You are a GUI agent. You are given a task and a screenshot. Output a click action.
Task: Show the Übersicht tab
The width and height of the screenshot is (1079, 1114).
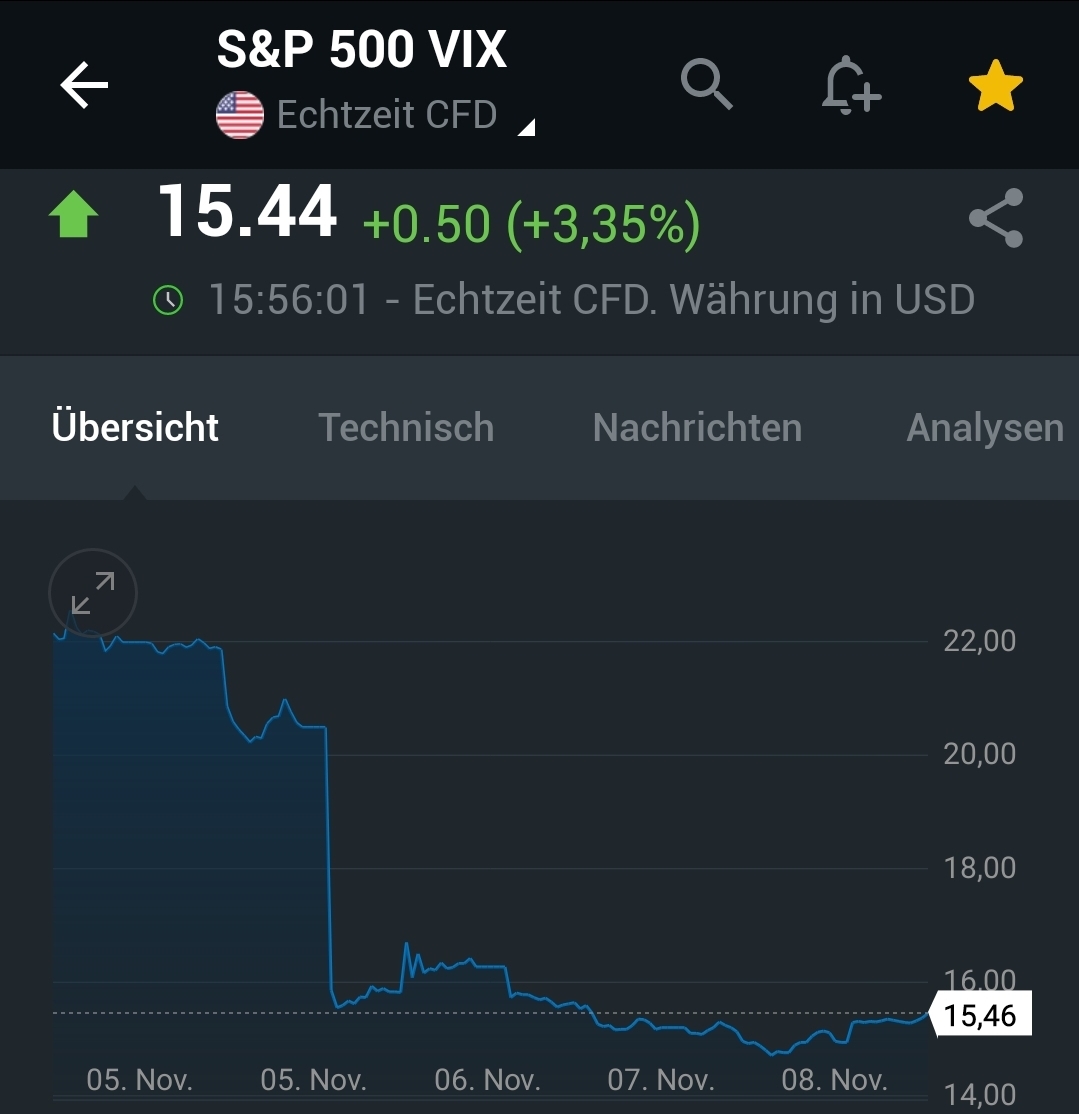[135, 428]
